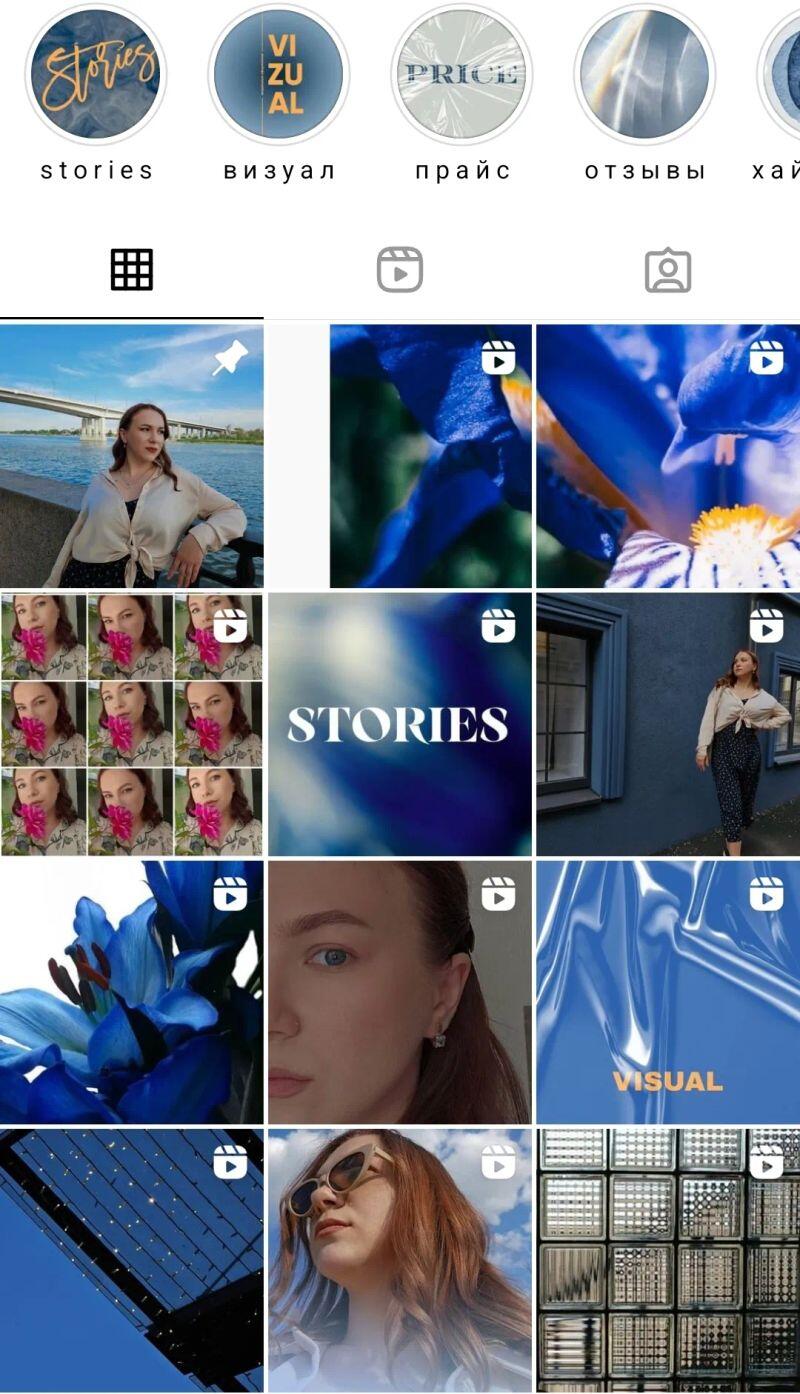
Task: Open the iris with yellow center reel
Action: point(667,456)
